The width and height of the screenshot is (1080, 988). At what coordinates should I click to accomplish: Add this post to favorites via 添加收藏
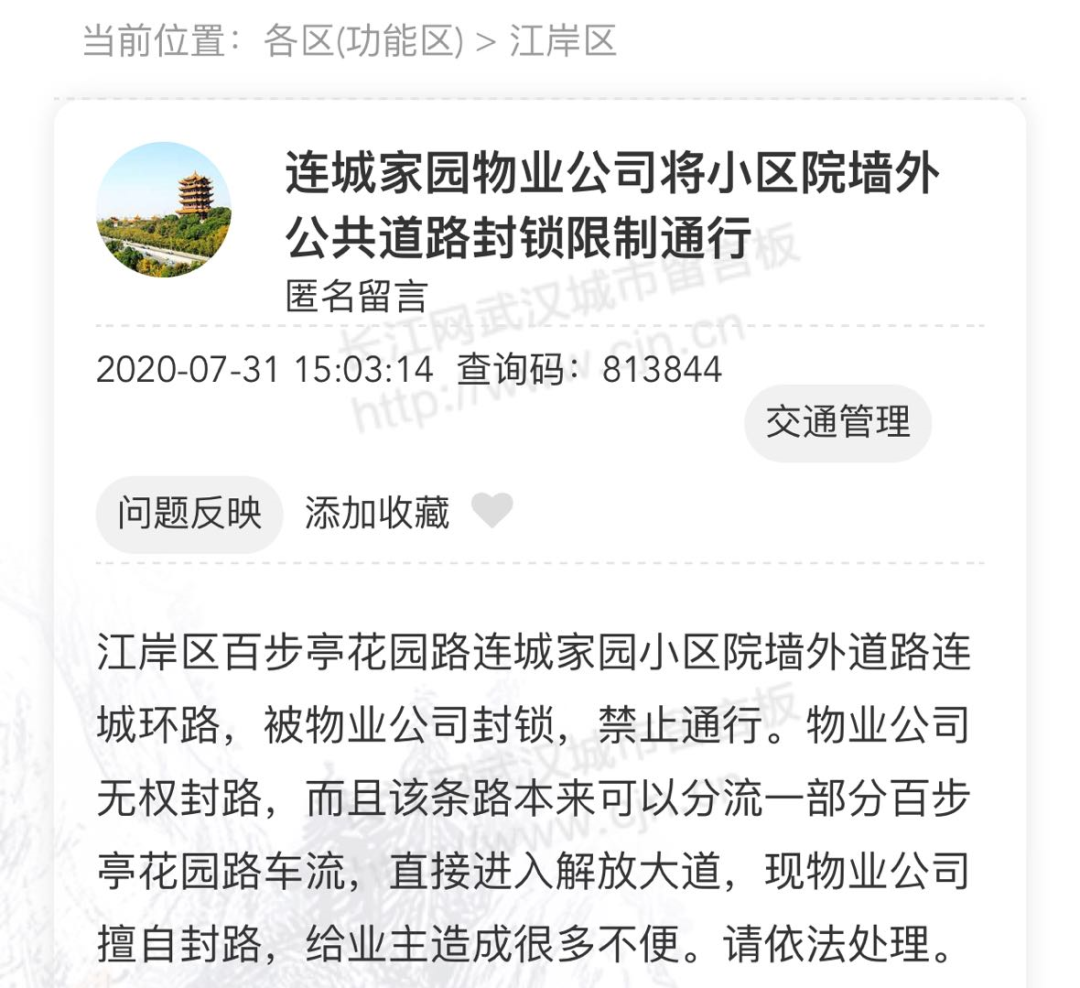[377, 514]
